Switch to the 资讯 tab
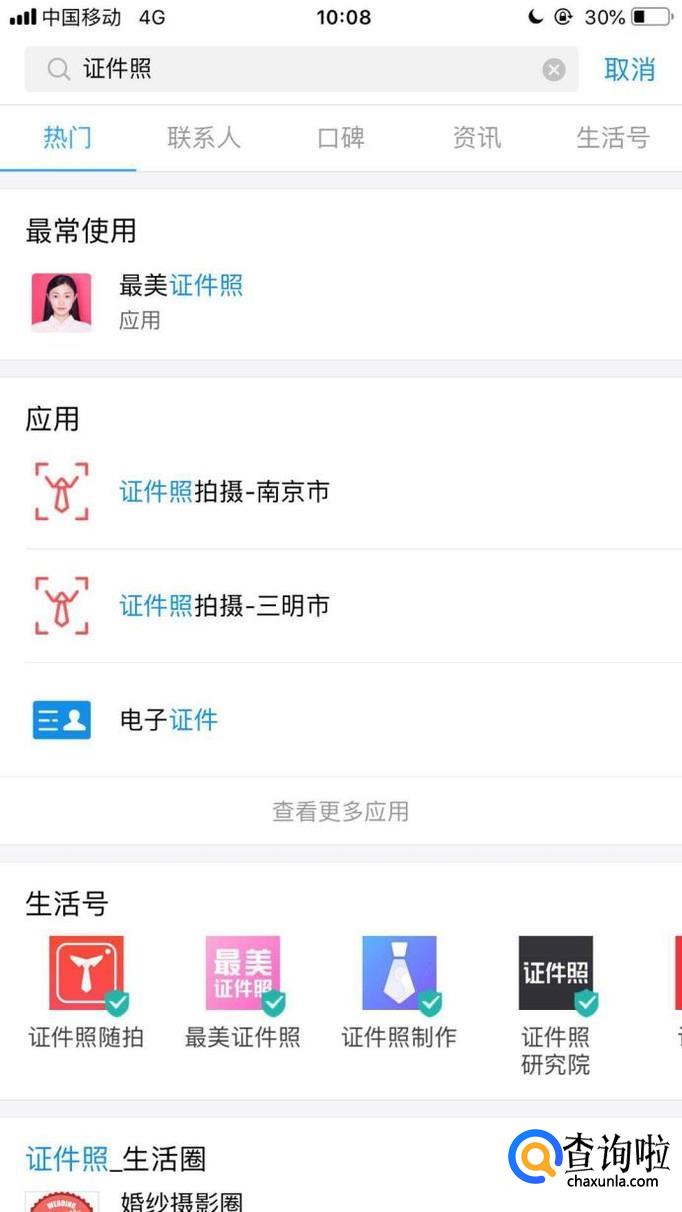Viewport: 682px width, 1212px height. (x=477, y=138)
